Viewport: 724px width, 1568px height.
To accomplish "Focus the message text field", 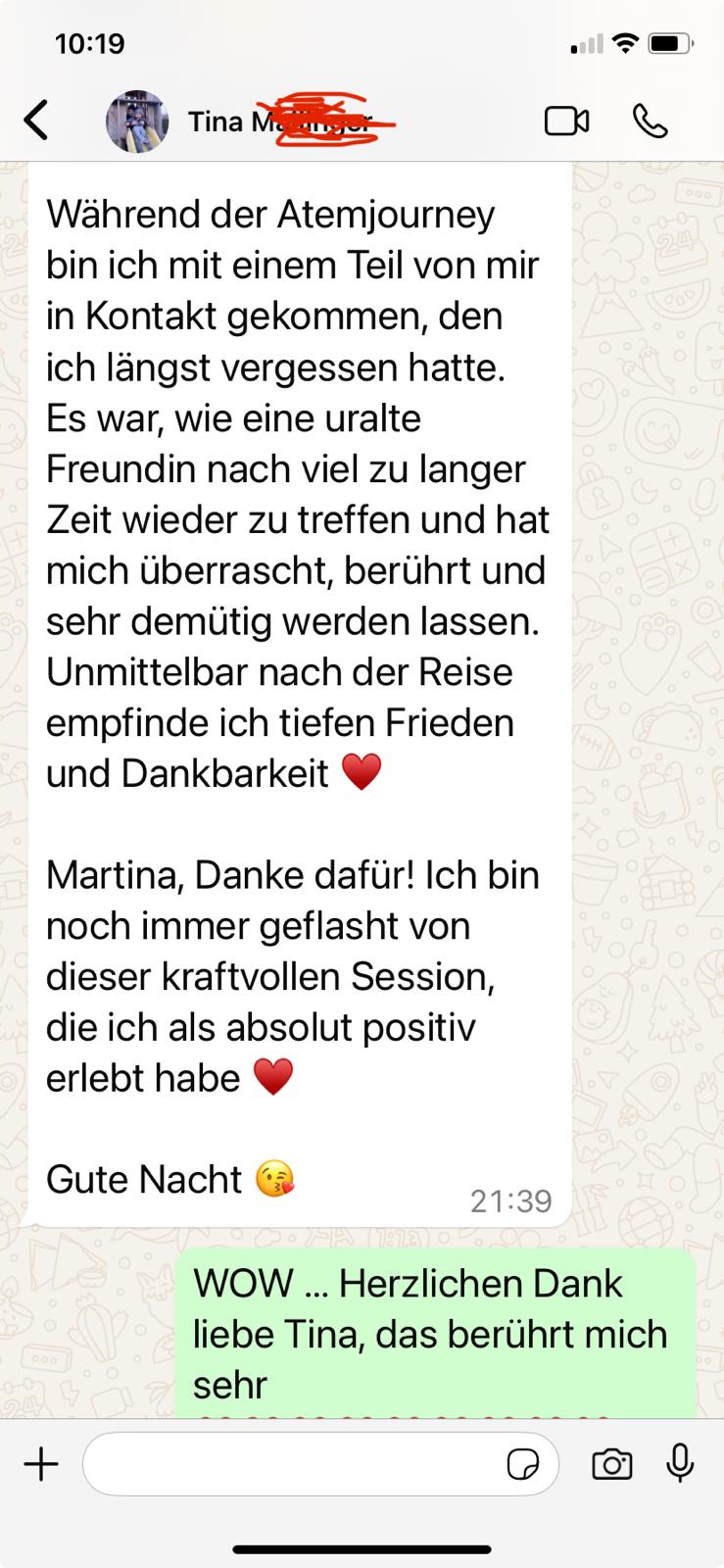I will pos(294,1465).
